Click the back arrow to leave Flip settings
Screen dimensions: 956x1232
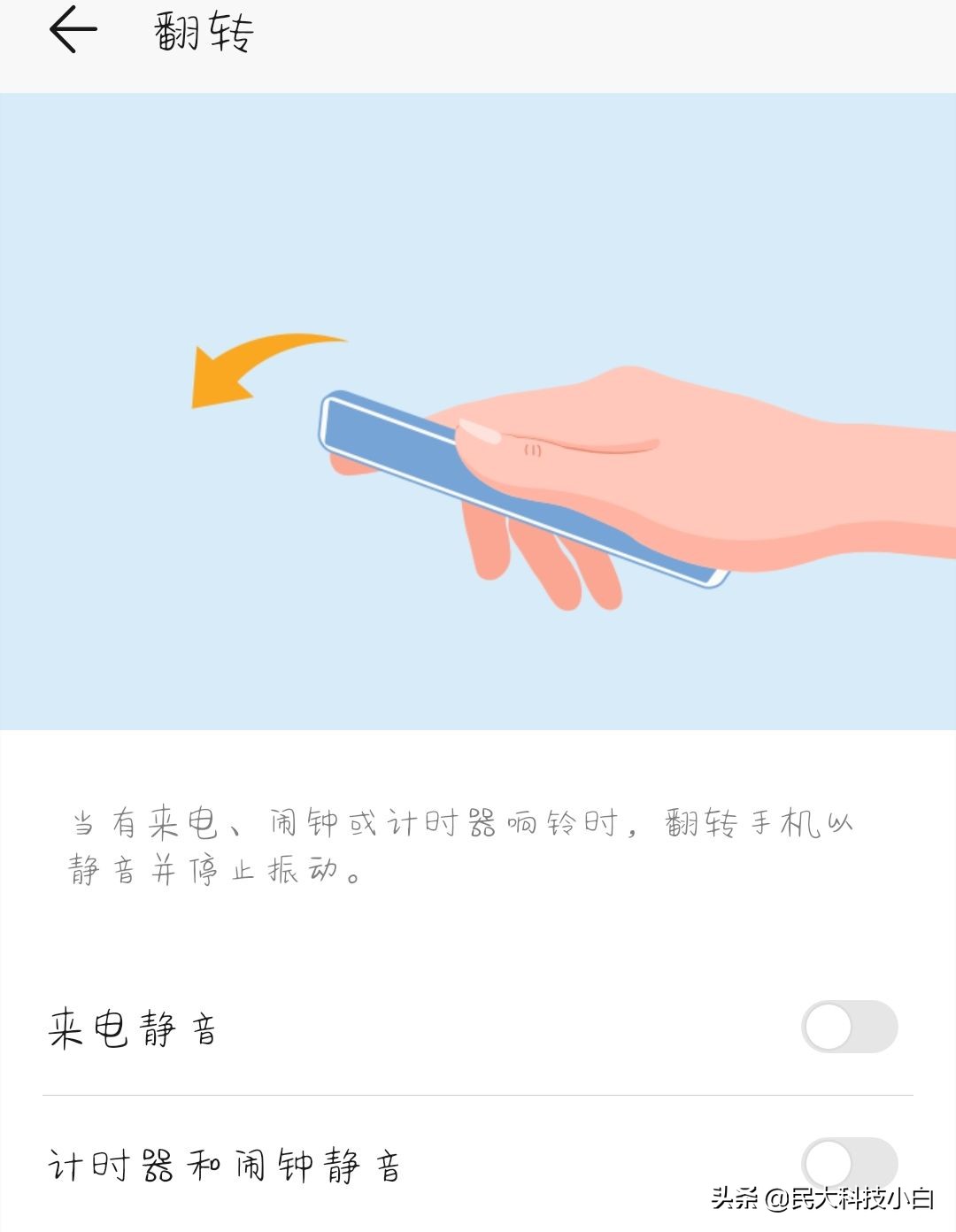75,31
